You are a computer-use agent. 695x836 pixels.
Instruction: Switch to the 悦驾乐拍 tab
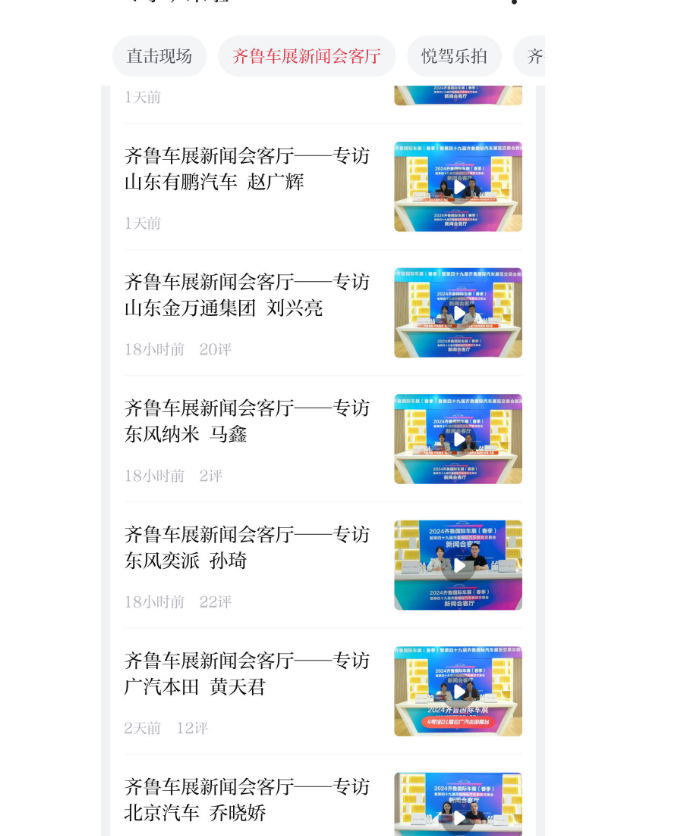pyautogui.click(x=454, y=56)
